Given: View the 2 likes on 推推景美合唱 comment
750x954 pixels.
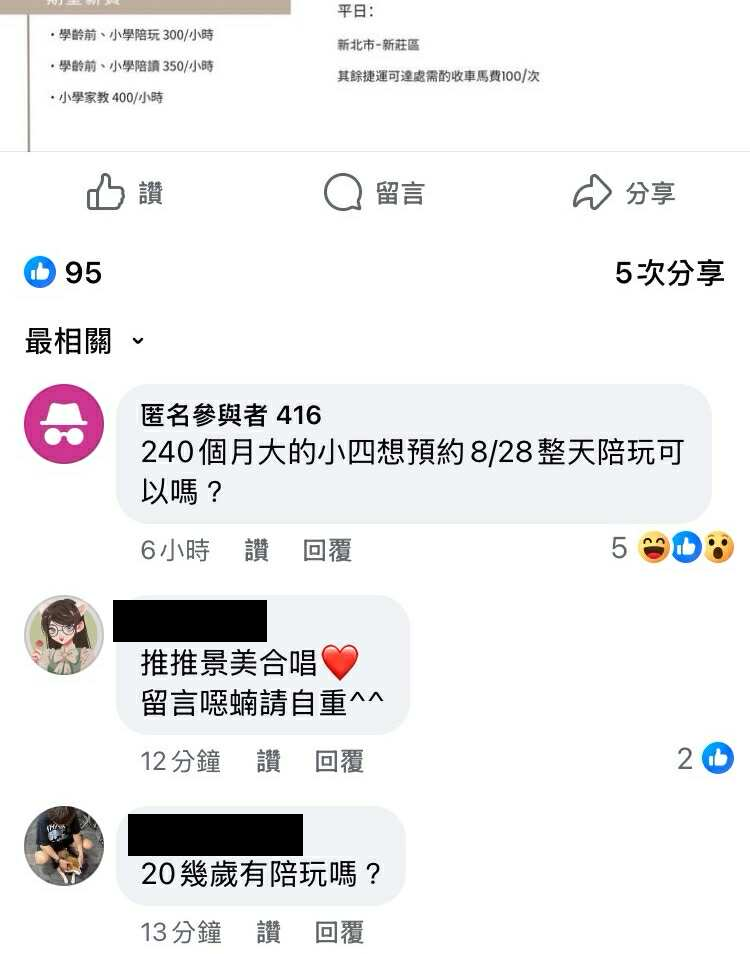Looking at the screenshot, I should (706, 759).
